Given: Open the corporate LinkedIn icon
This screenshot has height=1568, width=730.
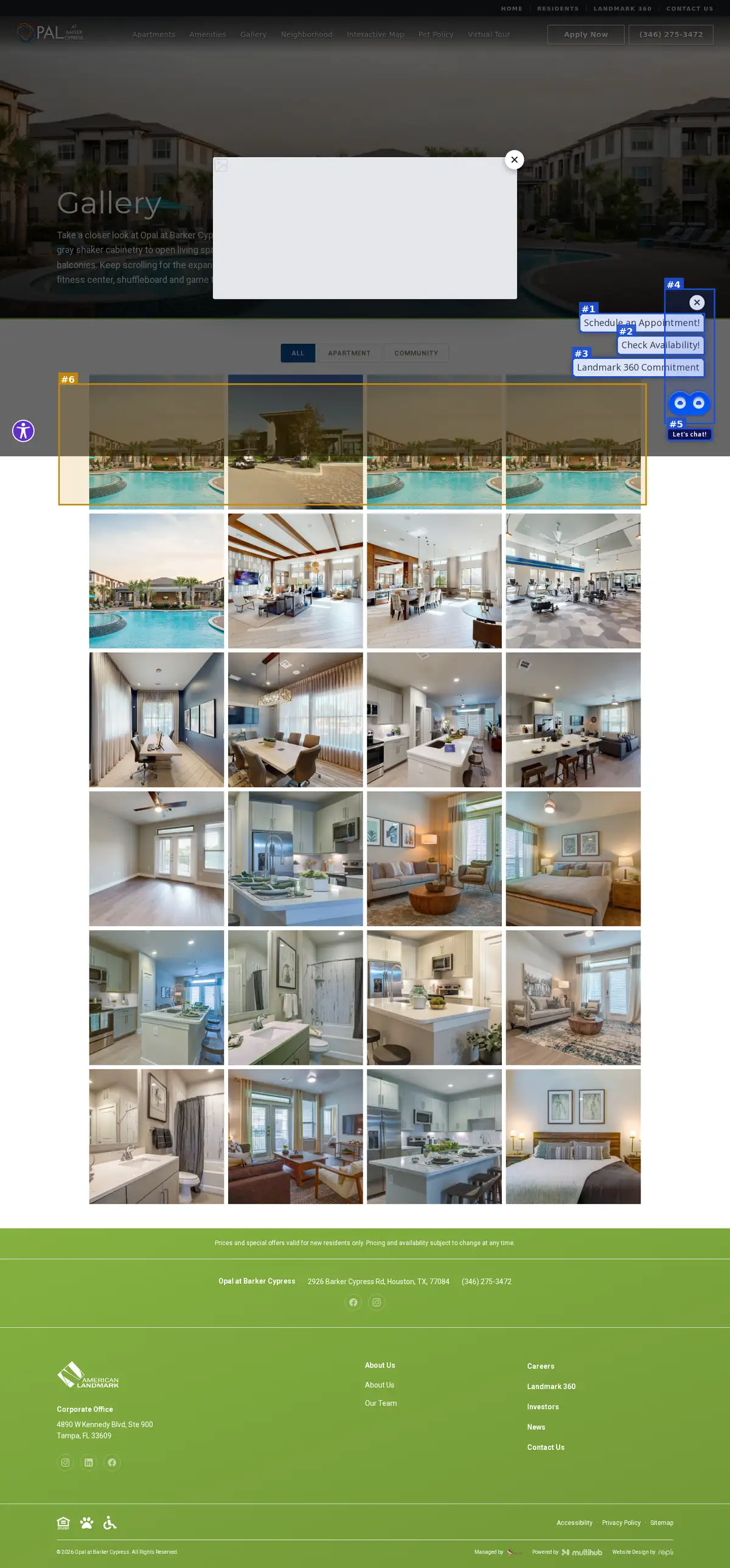Looking at the screenshot, I should 89,1462.
